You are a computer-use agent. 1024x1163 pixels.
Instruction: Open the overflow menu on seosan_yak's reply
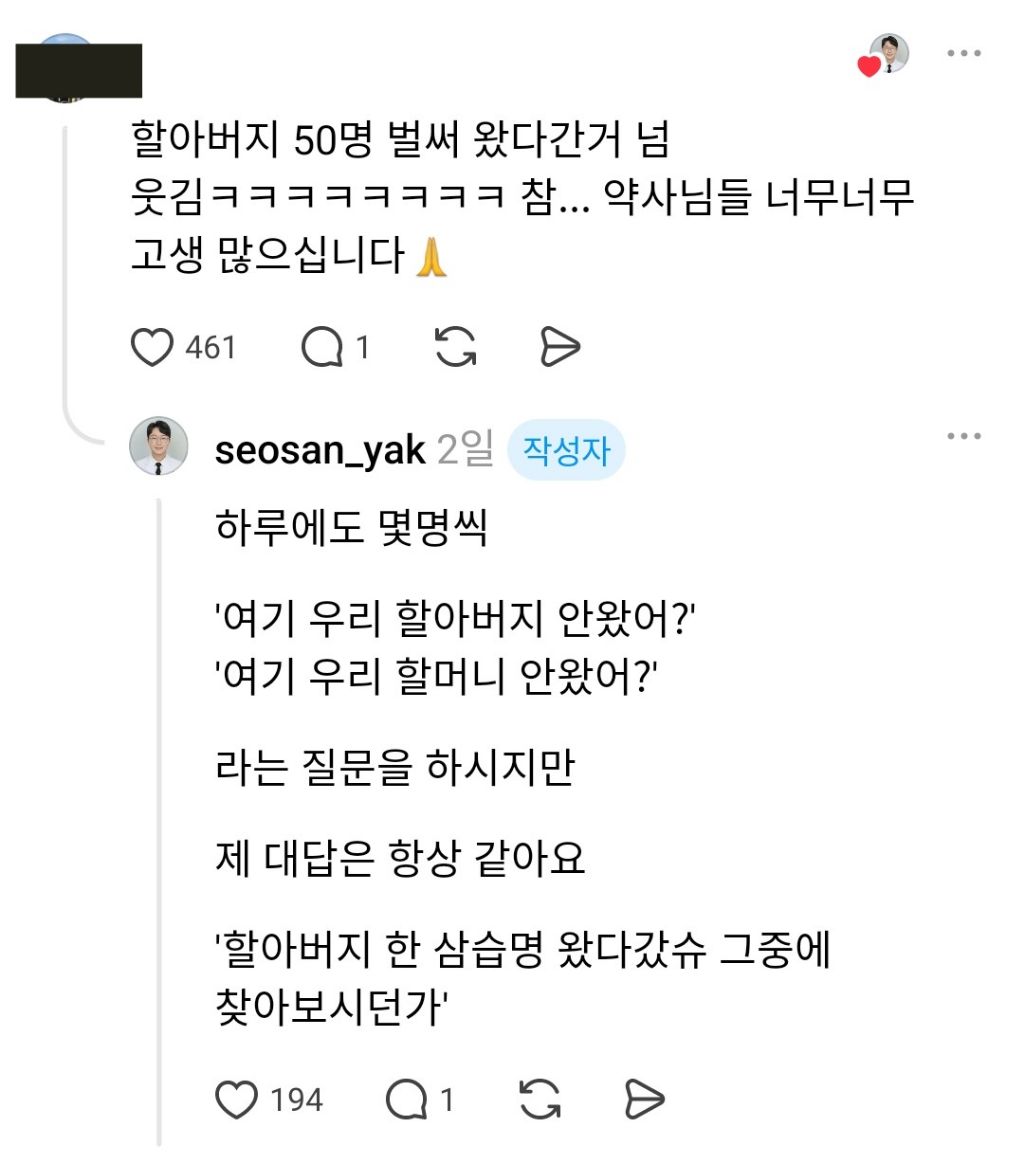pos(964,436)
